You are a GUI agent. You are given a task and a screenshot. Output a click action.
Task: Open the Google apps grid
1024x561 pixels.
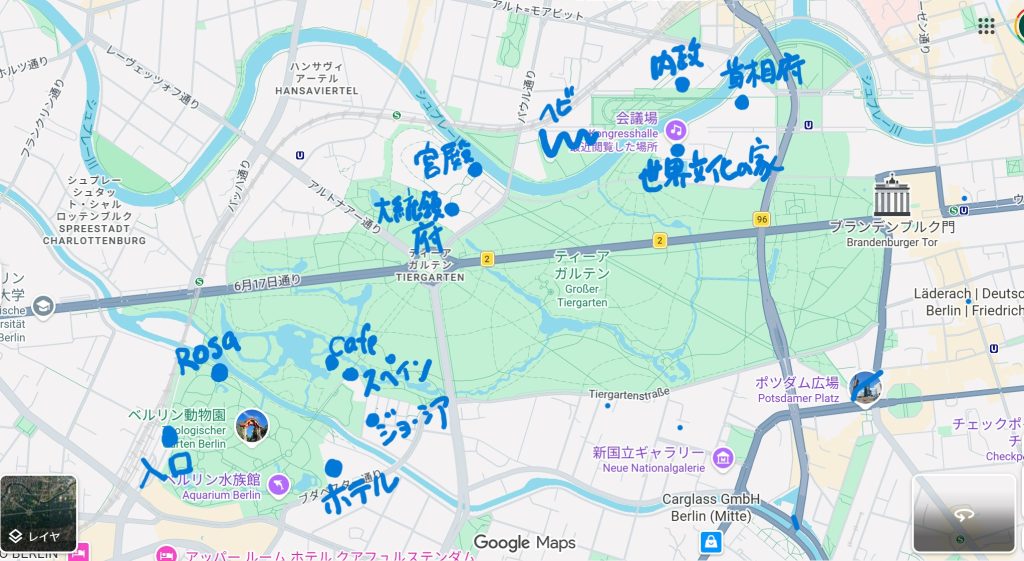[x=986, y=25]
